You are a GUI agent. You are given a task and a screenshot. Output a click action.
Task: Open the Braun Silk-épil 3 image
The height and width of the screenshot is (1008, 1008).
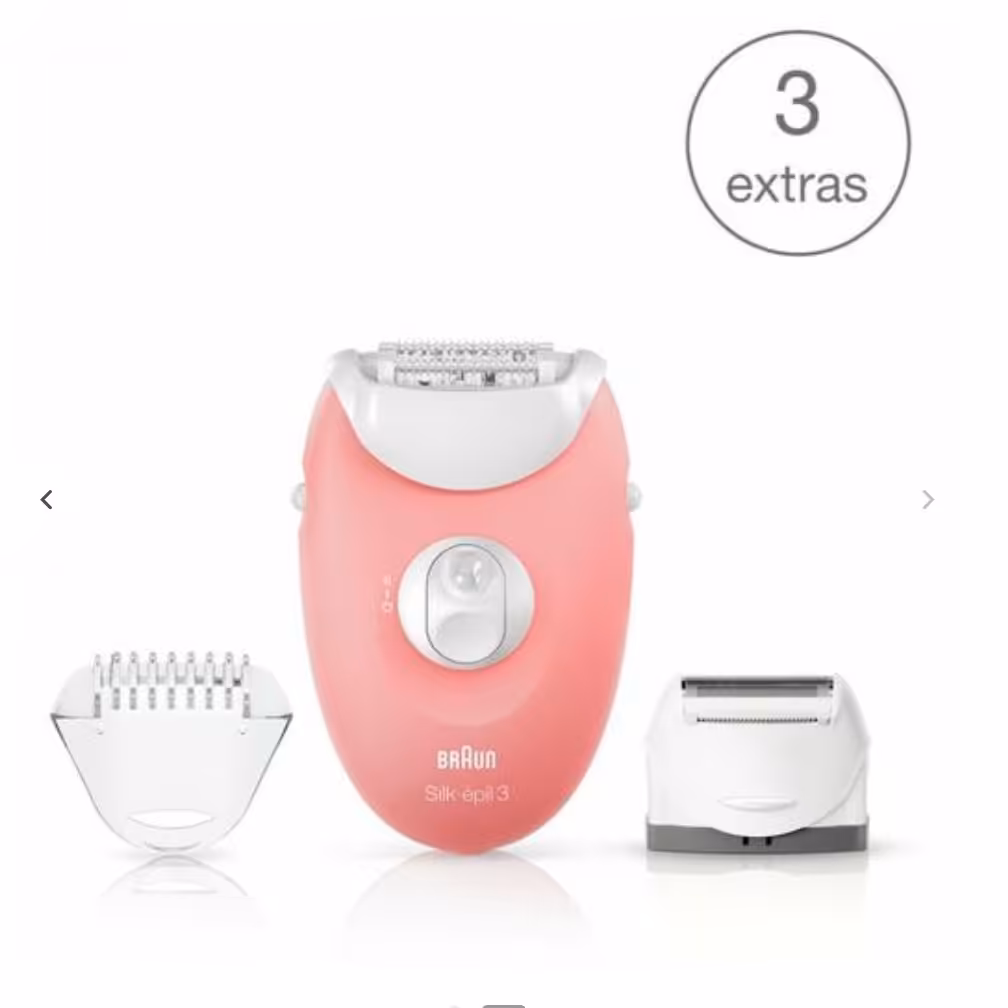click(x=466, y=600)
